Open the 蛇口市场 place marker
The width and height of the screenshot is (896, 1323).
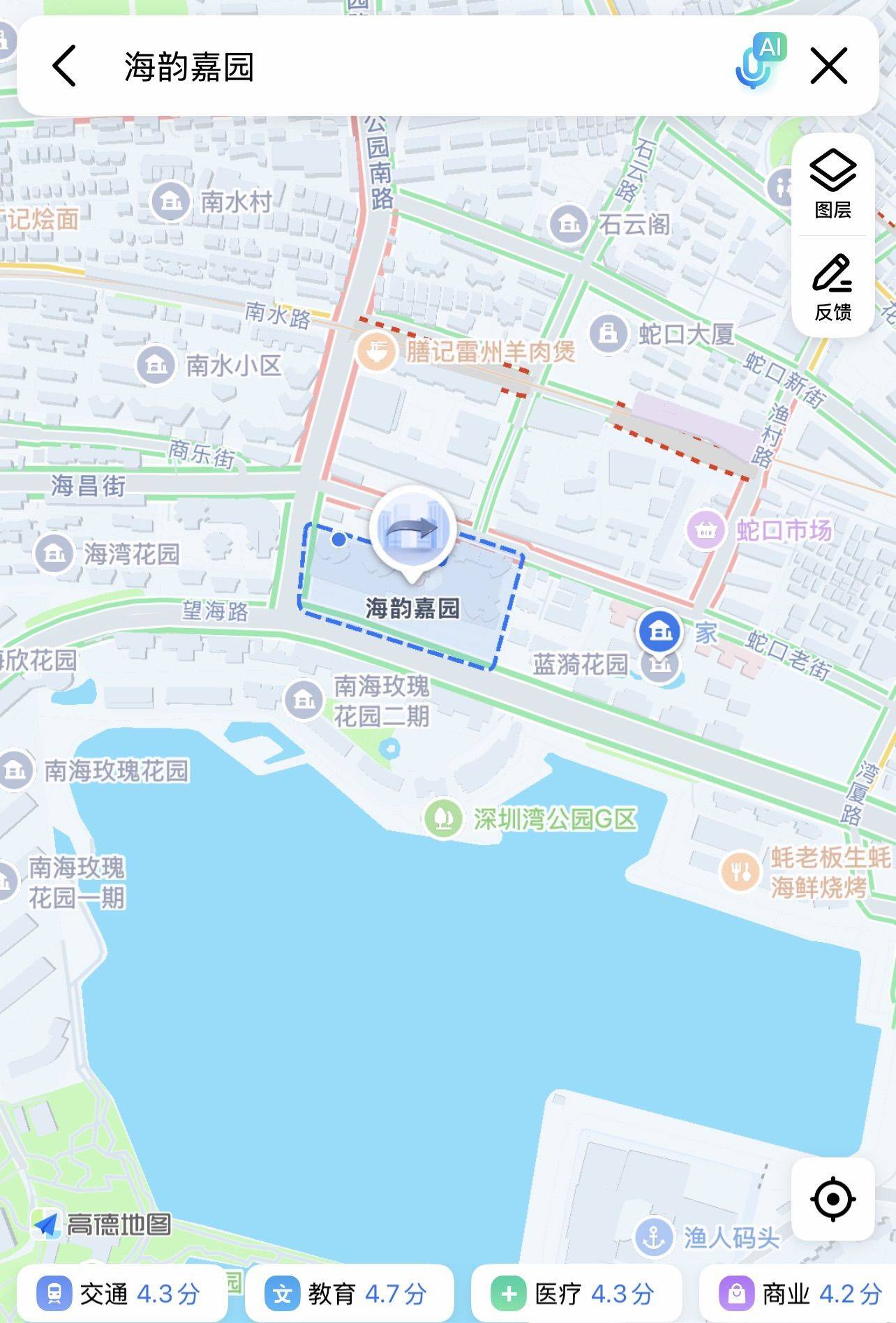[705, 531]
